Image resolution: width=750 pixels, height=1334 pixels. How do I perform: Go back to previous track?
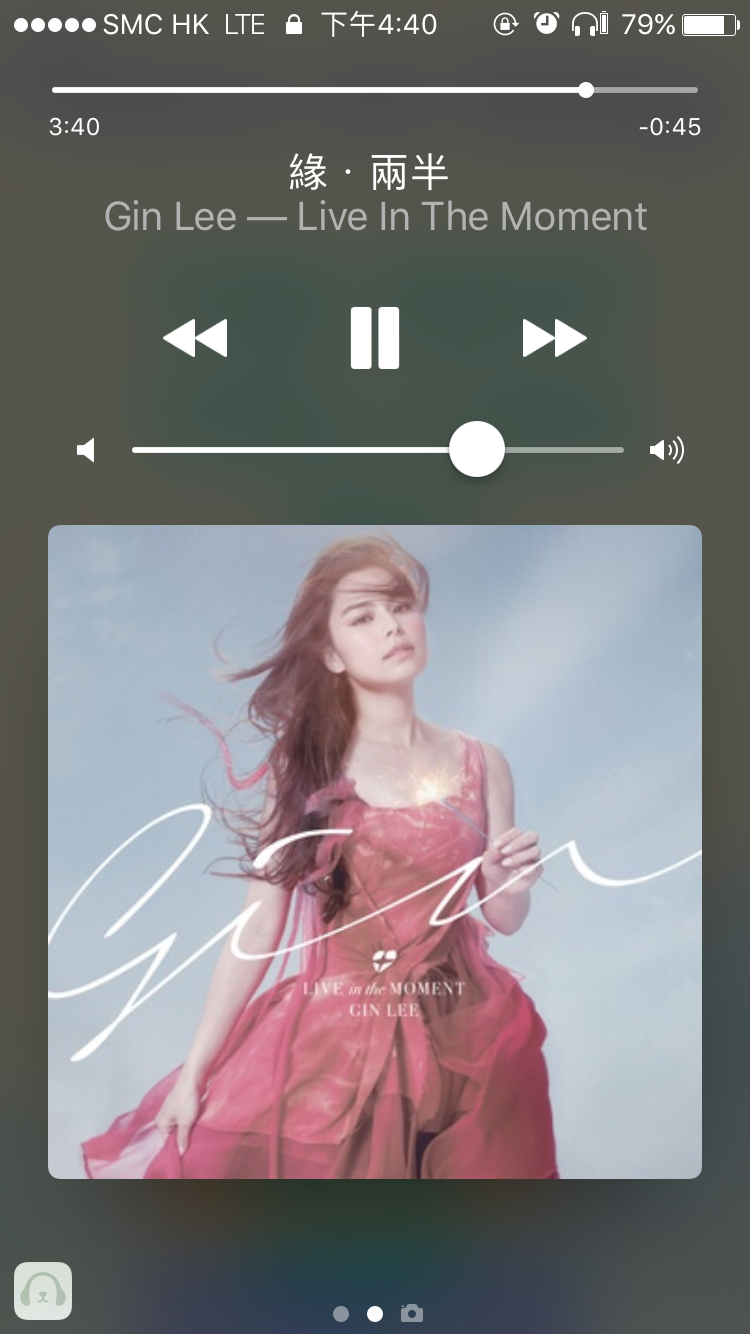pos(195,338)
